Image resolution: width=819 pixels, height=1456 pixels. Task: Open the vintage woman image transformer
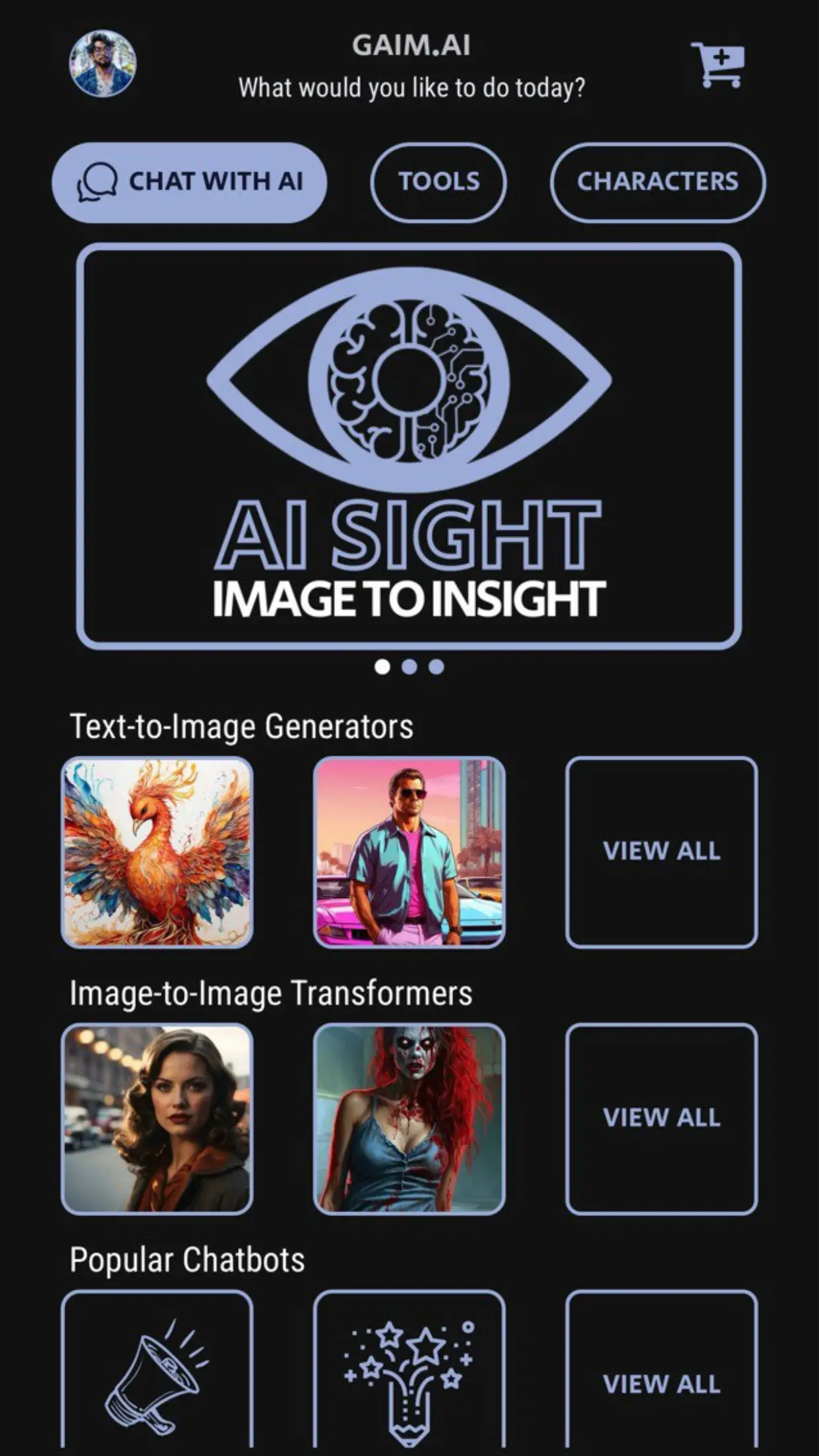pos(157,1119)
